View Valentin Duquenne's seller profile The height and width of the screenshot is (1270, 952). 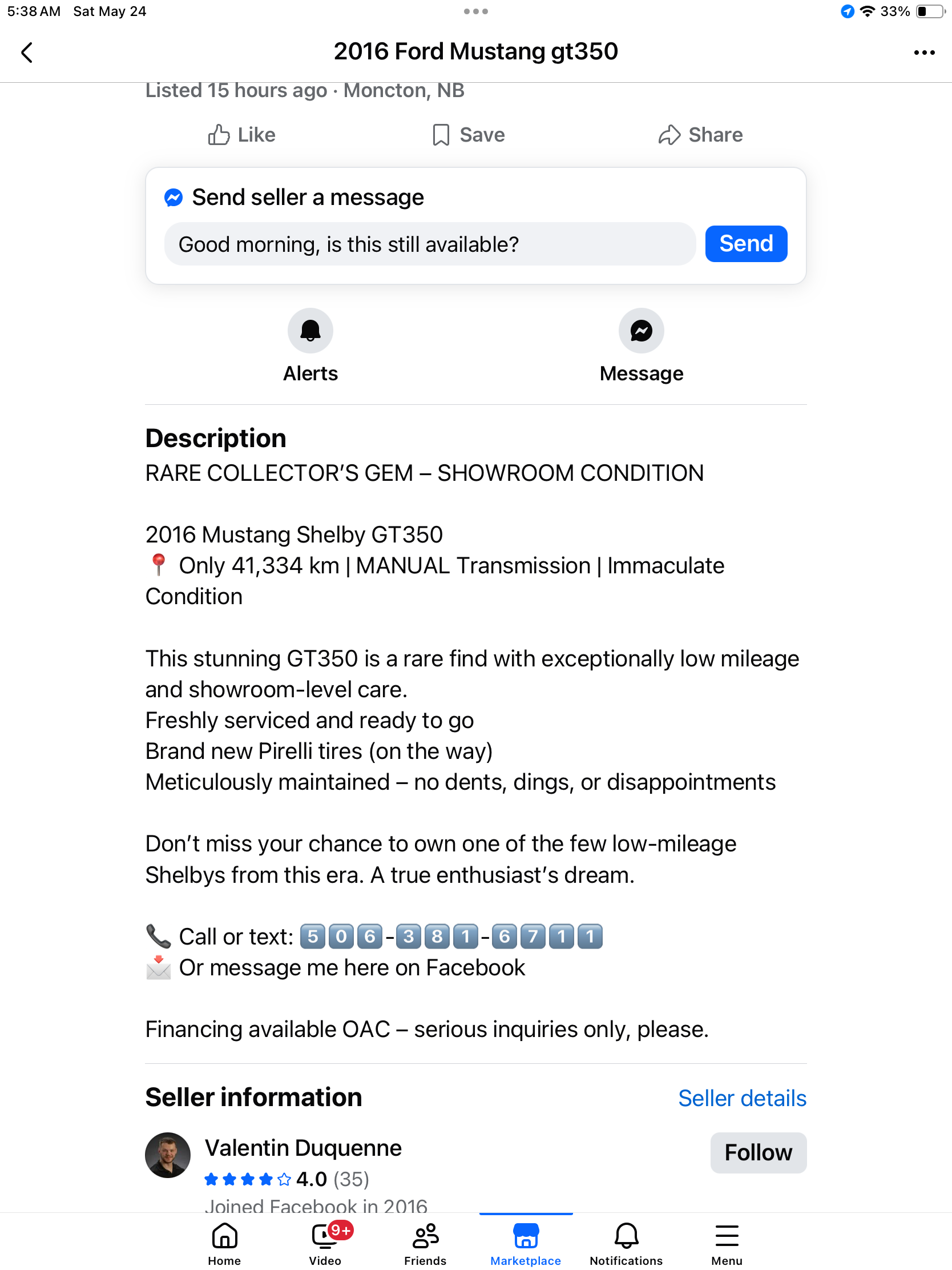click(x=302, y=1148)
